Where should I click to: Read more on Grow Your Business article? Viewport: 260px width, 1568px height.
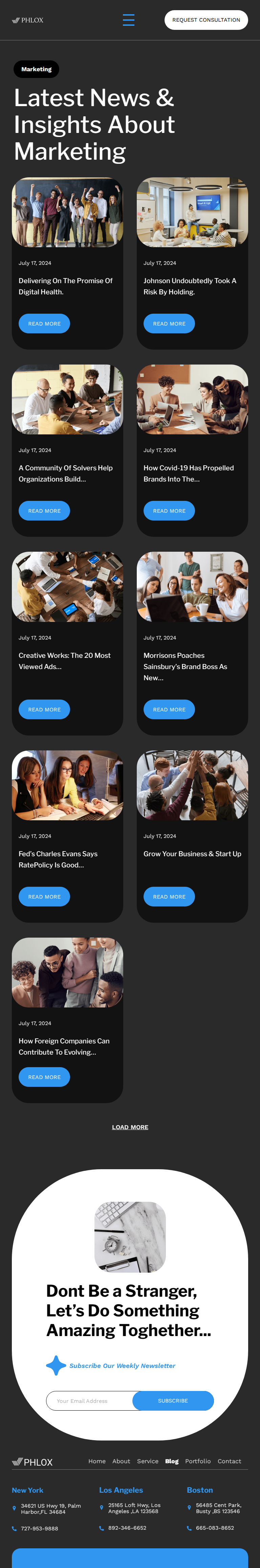tap(169, 897)
